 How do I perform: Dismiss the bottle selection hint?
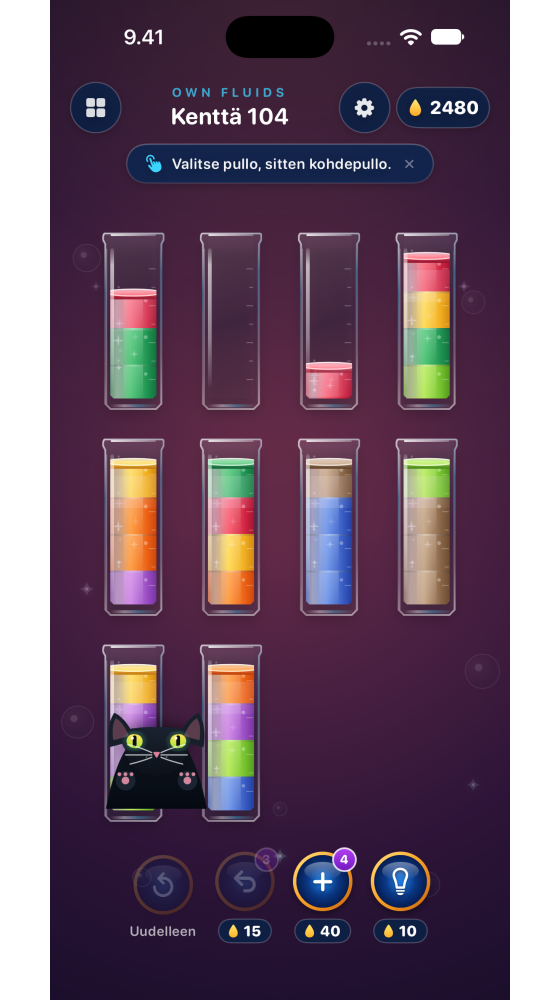tap(409, 164)
